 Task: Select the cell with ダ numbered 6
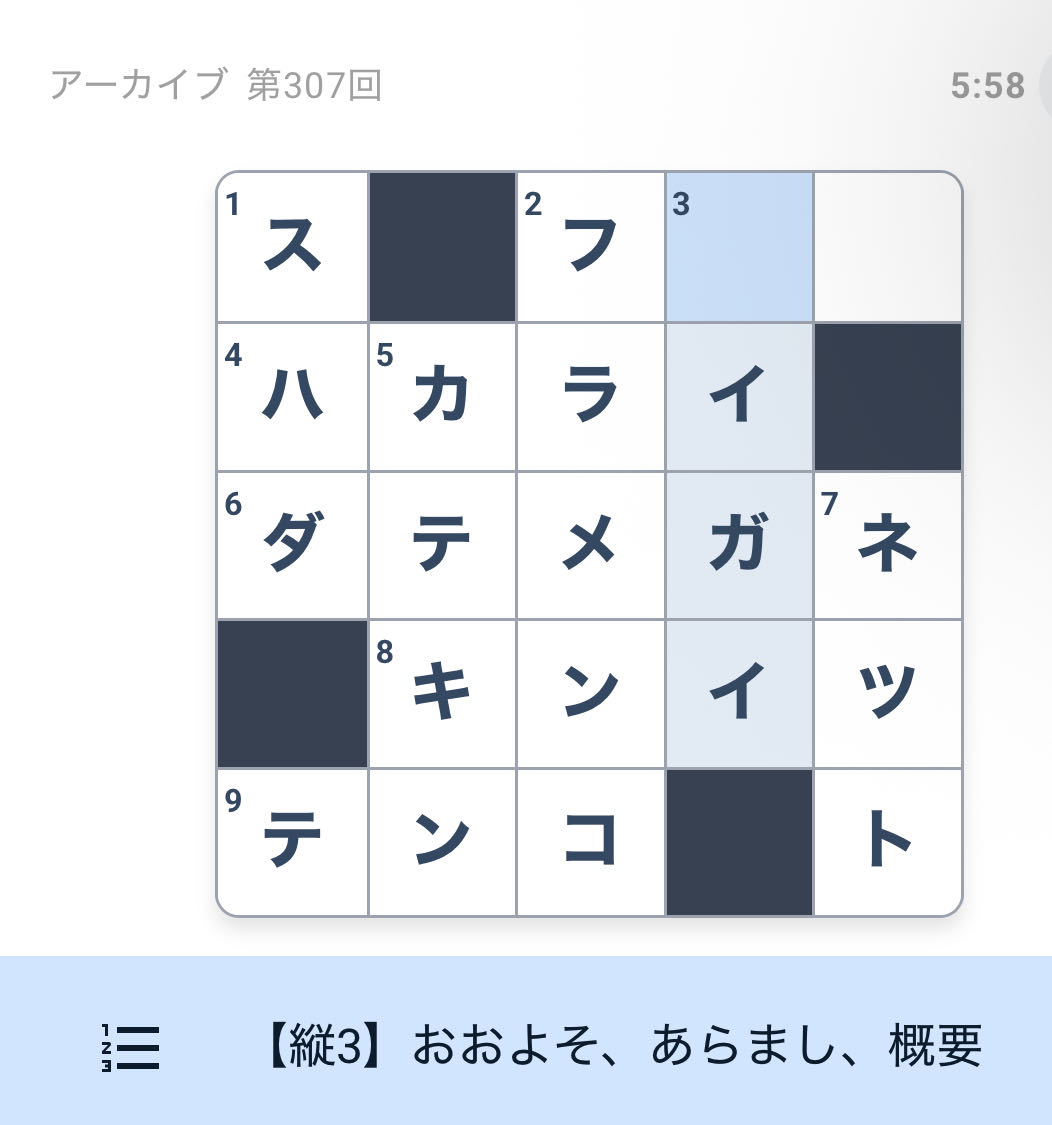[x=292, y=546]
